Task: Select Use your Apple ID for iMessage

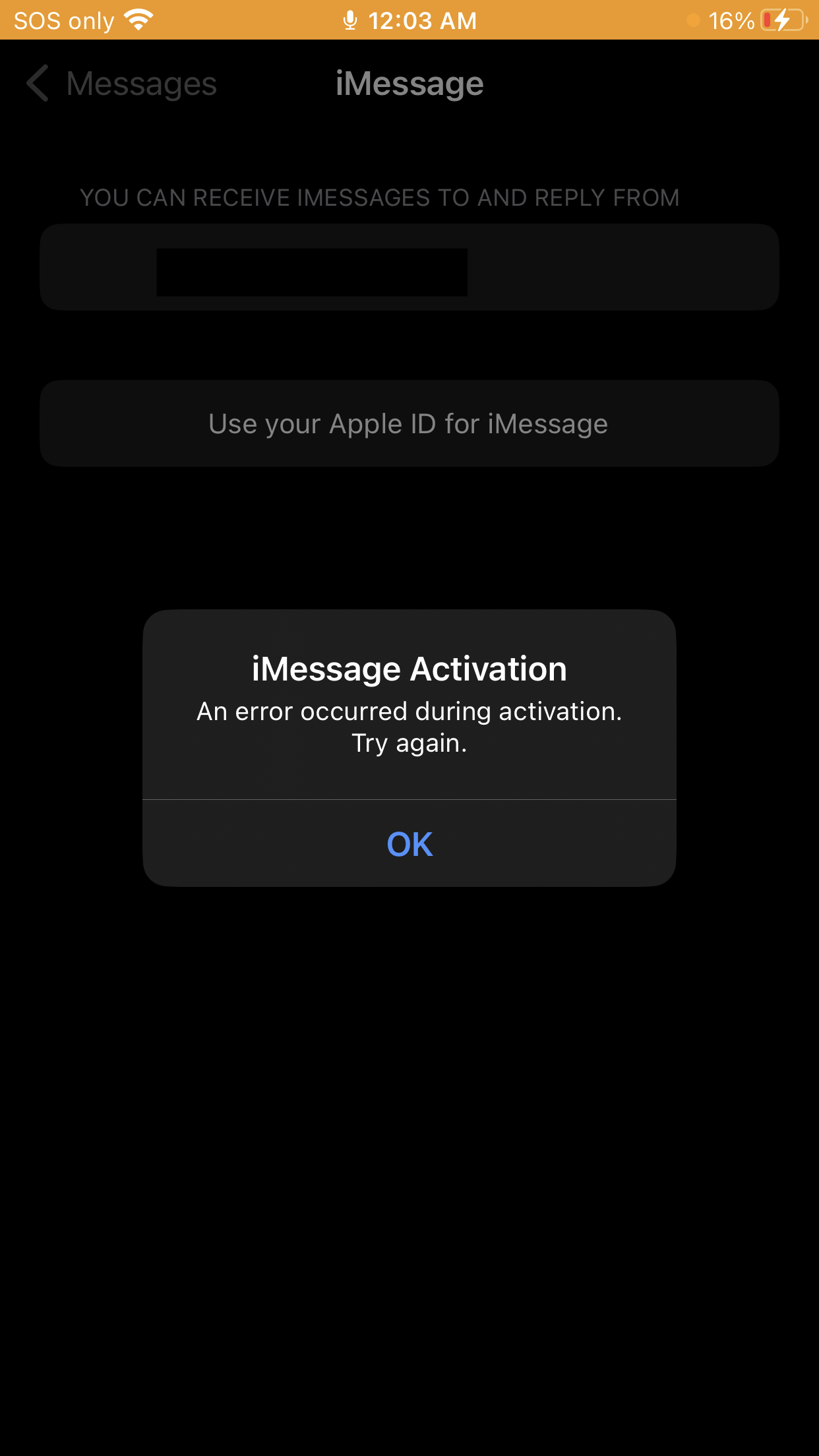Action: (409, 423)
